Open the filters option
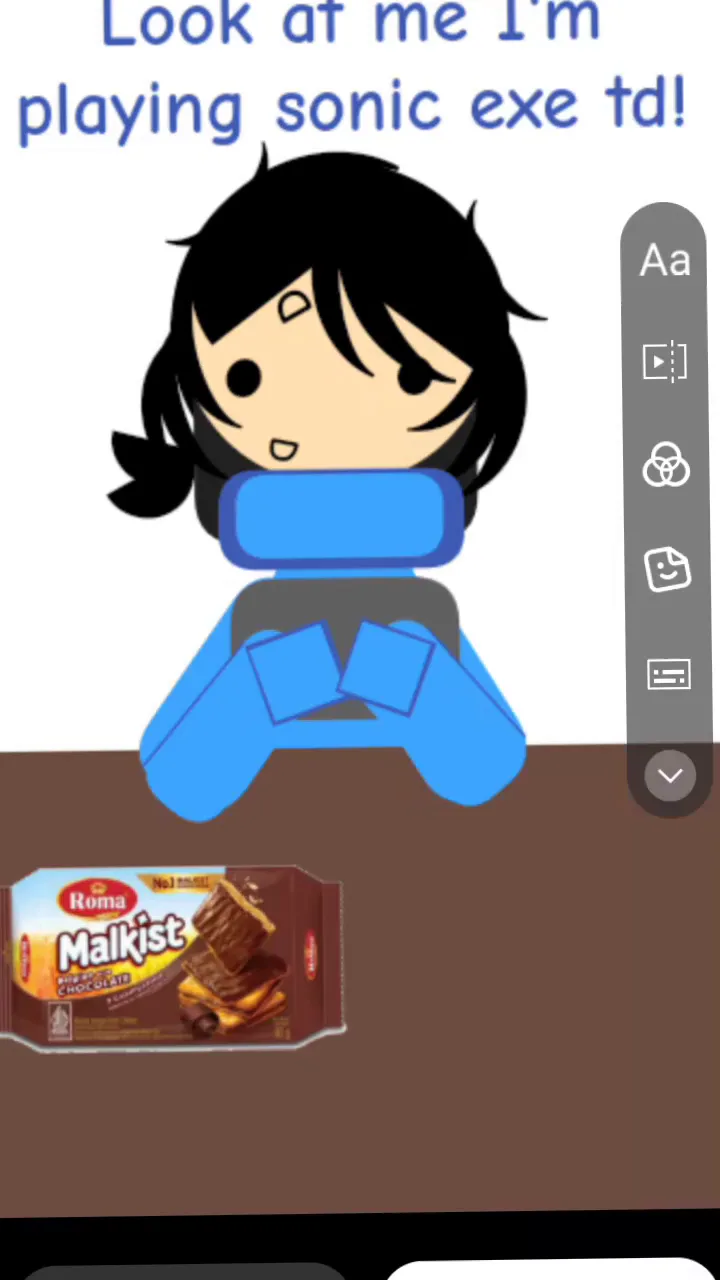 coord(665,466)
